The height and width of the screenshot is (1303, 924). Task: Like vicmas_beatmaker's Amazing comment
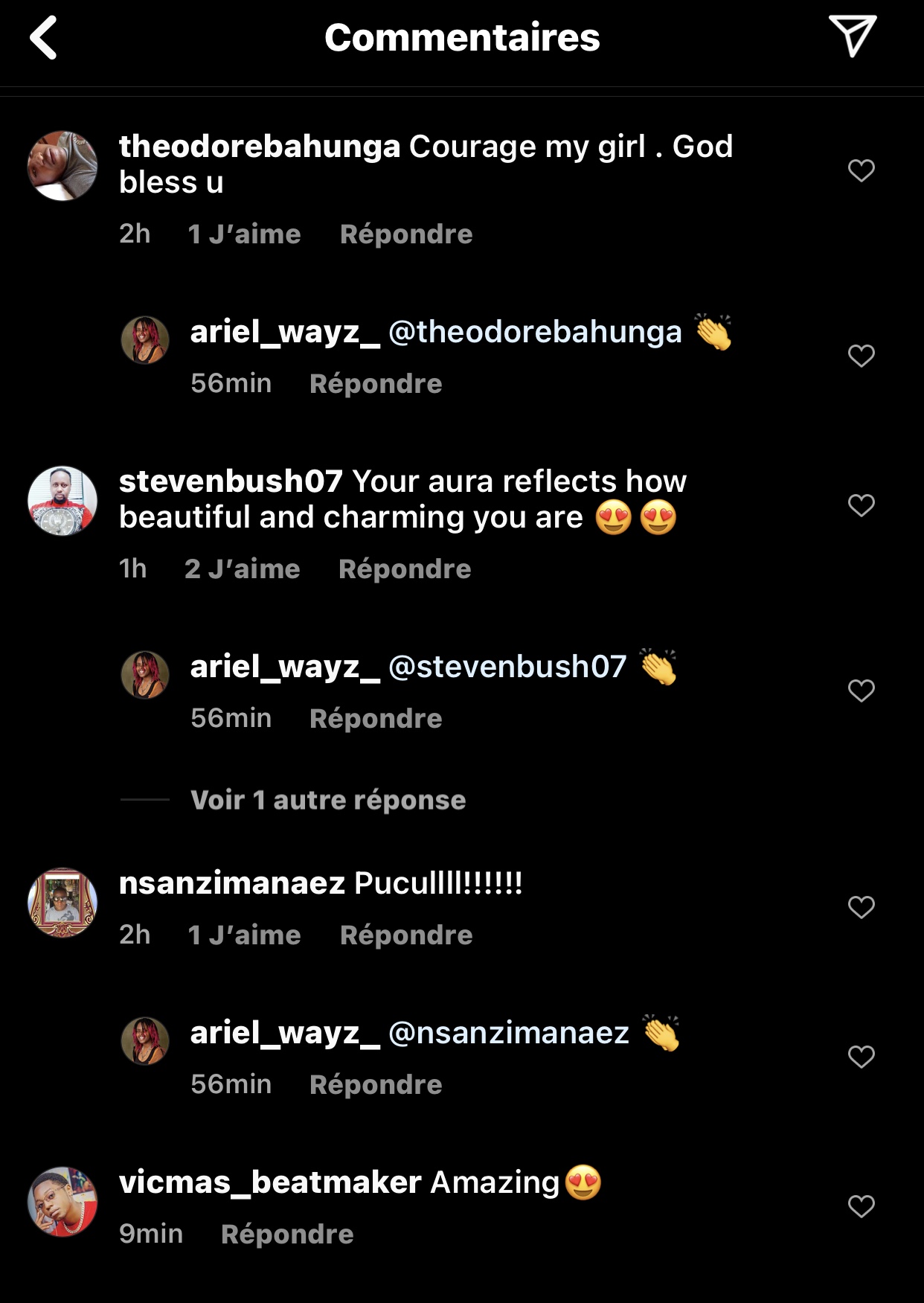point(861,1206)
